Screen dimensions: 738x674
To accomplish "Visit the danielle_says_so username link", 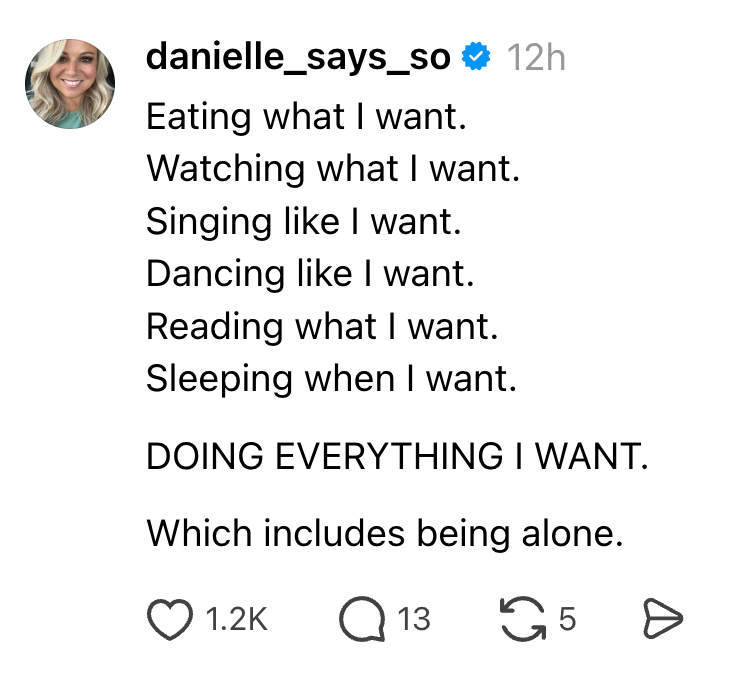I will click(x=298, y=58).
